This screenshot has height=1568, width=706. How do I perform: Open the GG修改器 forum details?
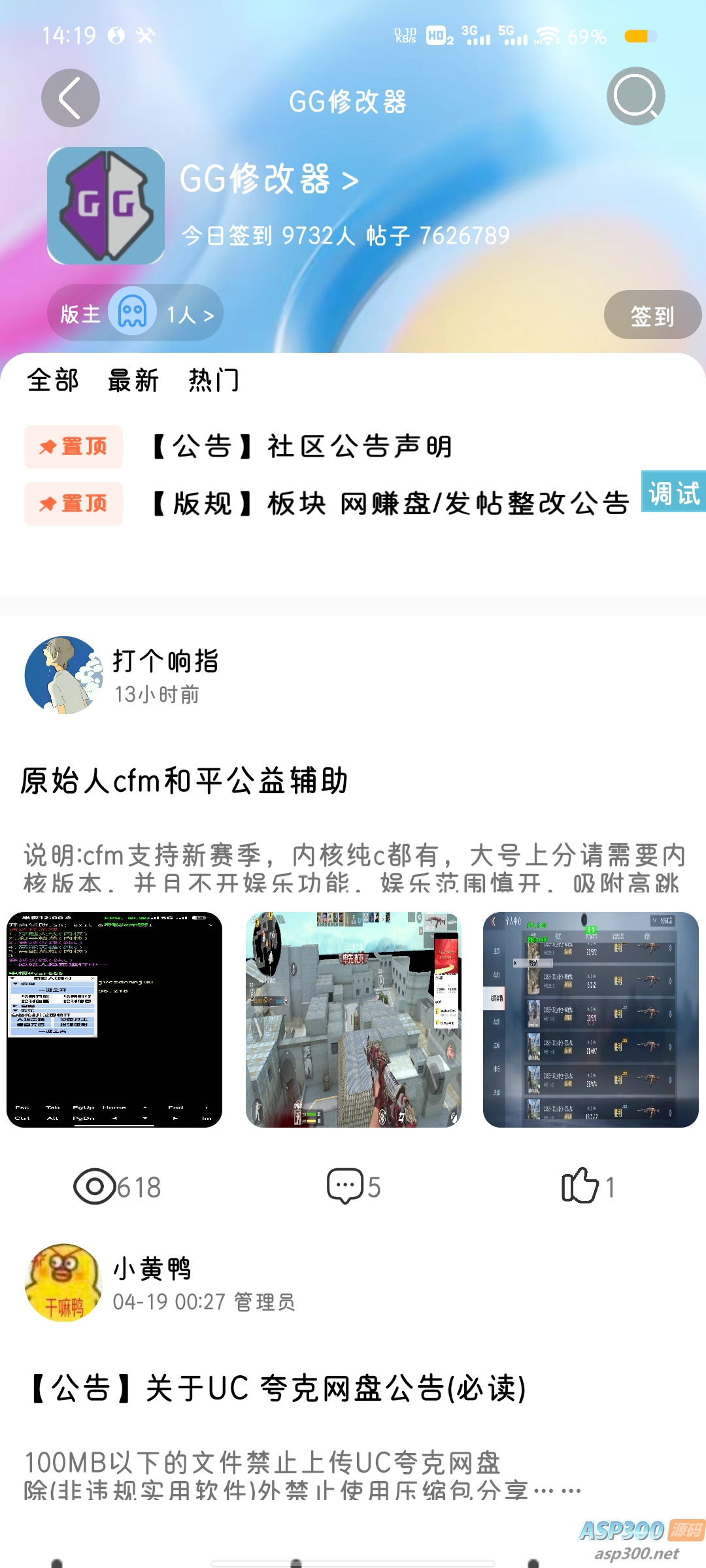(269, 179)
